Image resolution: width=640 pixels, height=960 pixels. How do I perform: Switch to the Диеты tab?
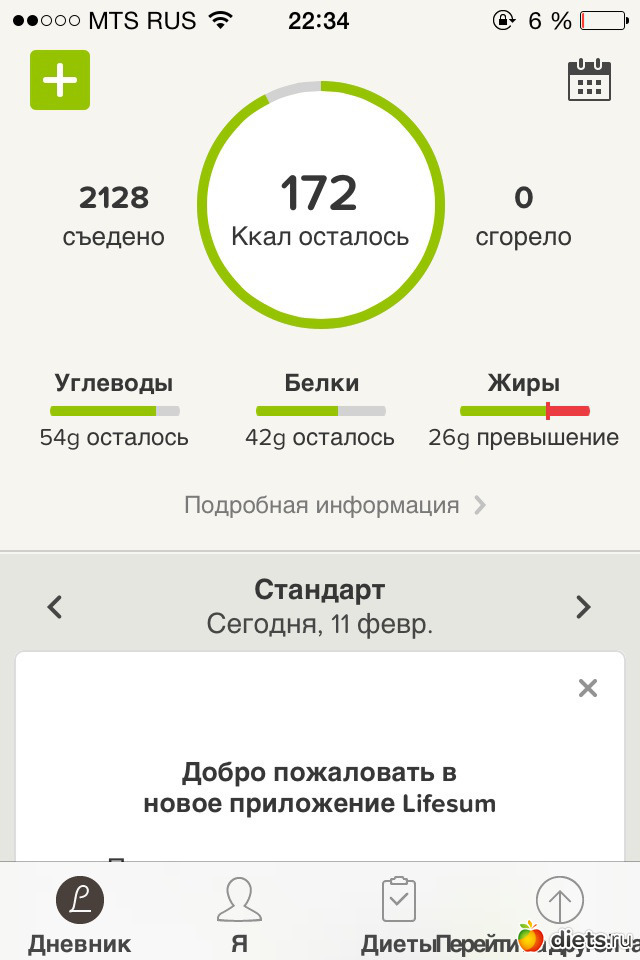tap(399, 912)
